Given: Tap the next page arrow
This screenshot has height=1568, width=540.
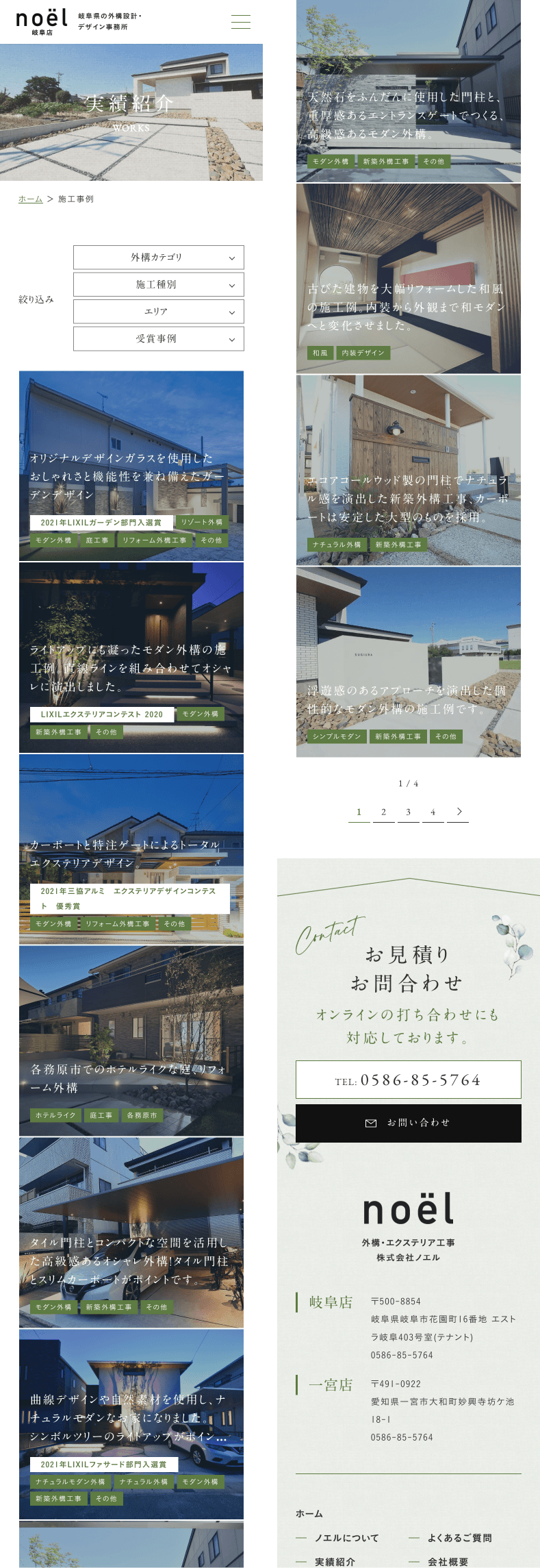Looking at the screenshot, I should 458,812.
